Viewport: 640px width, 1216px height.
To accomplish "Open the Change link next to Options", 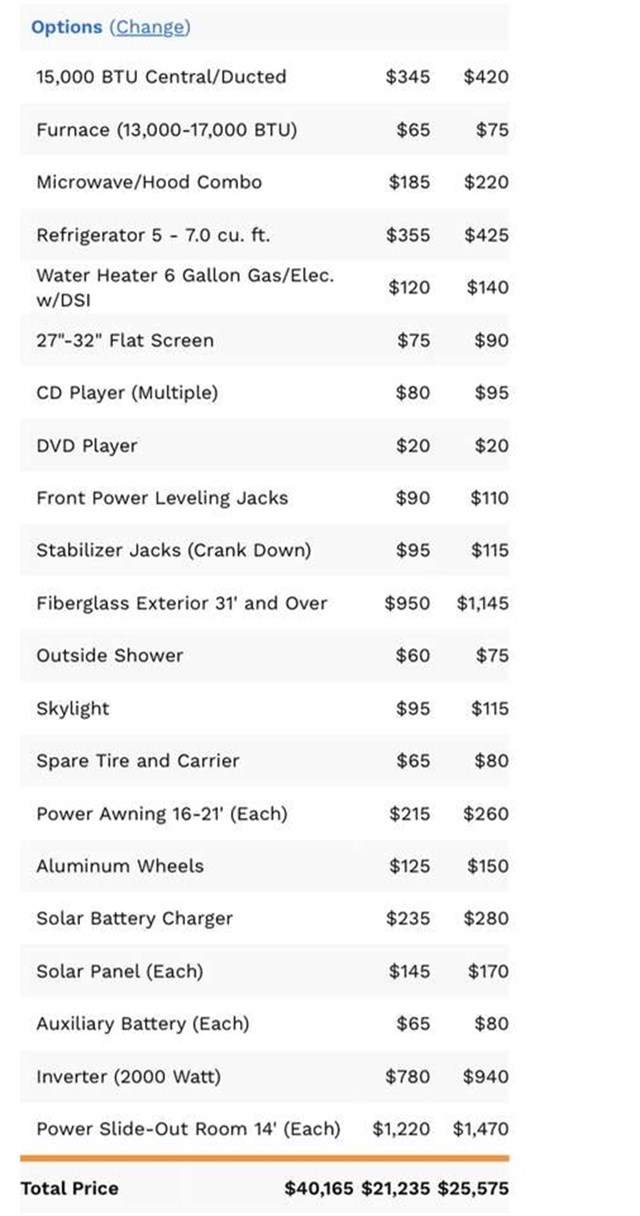I will 150,27.
